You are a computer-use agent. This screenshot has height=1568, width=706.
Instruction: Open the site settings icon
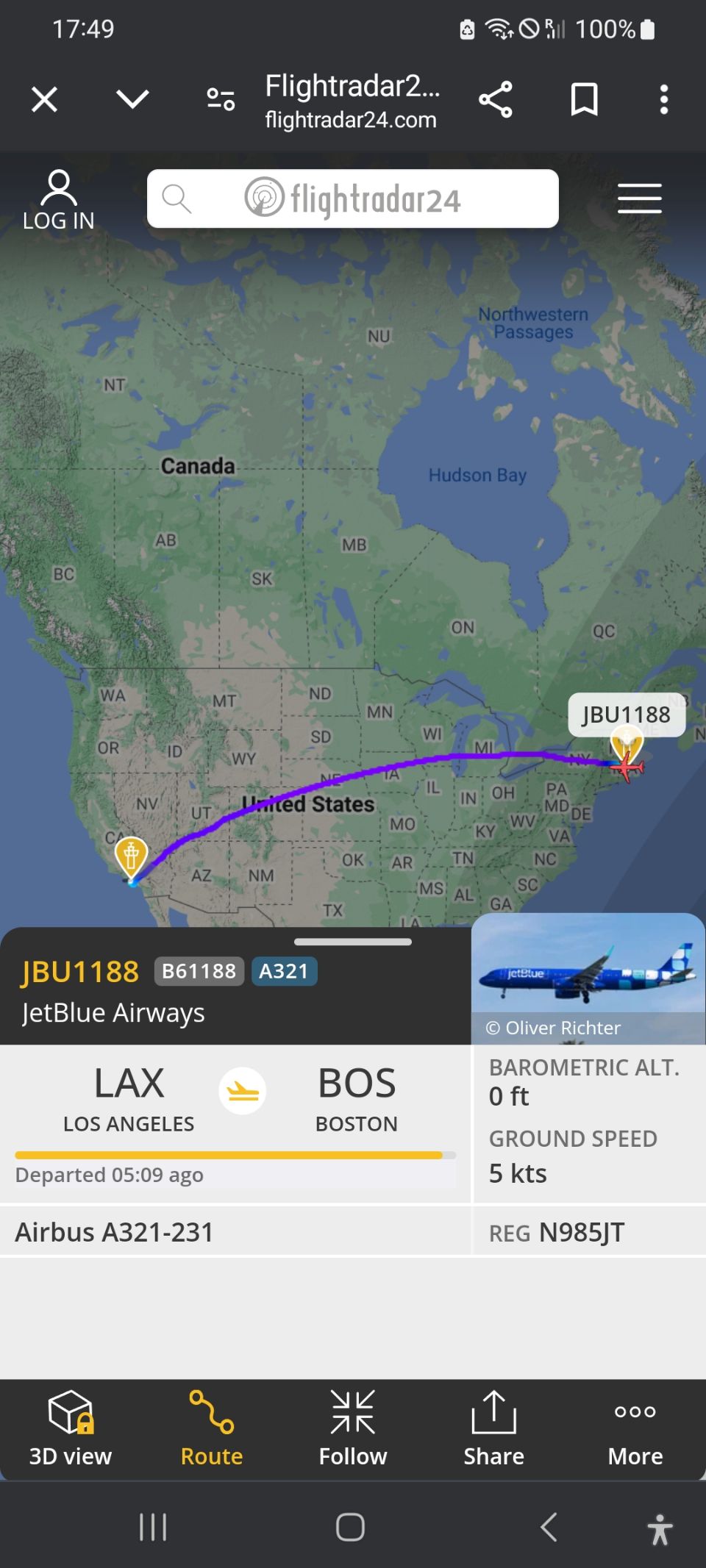click(x=221, y=99)
